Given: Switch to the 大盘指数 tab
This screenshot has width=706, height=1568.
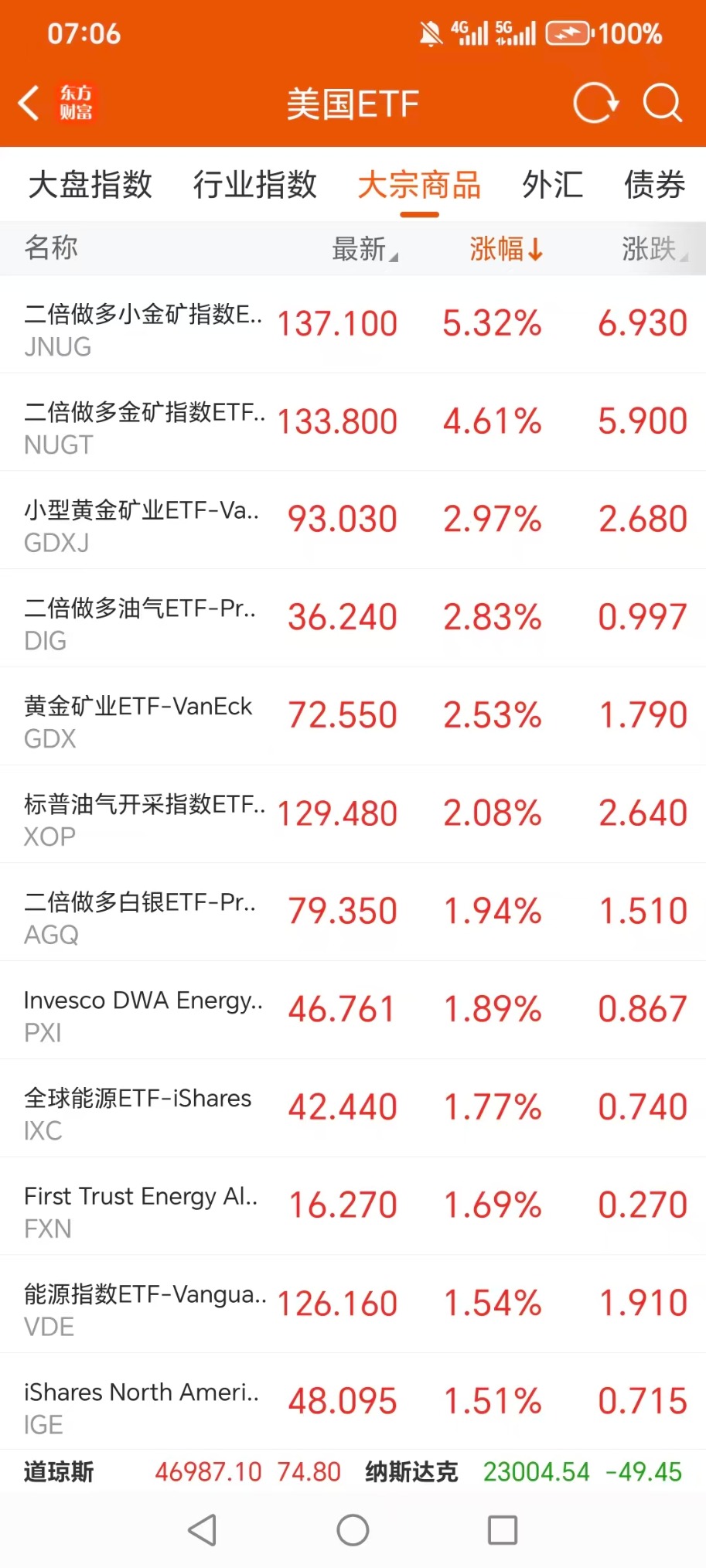Looking at the screenshot, I should pos(90,185).
